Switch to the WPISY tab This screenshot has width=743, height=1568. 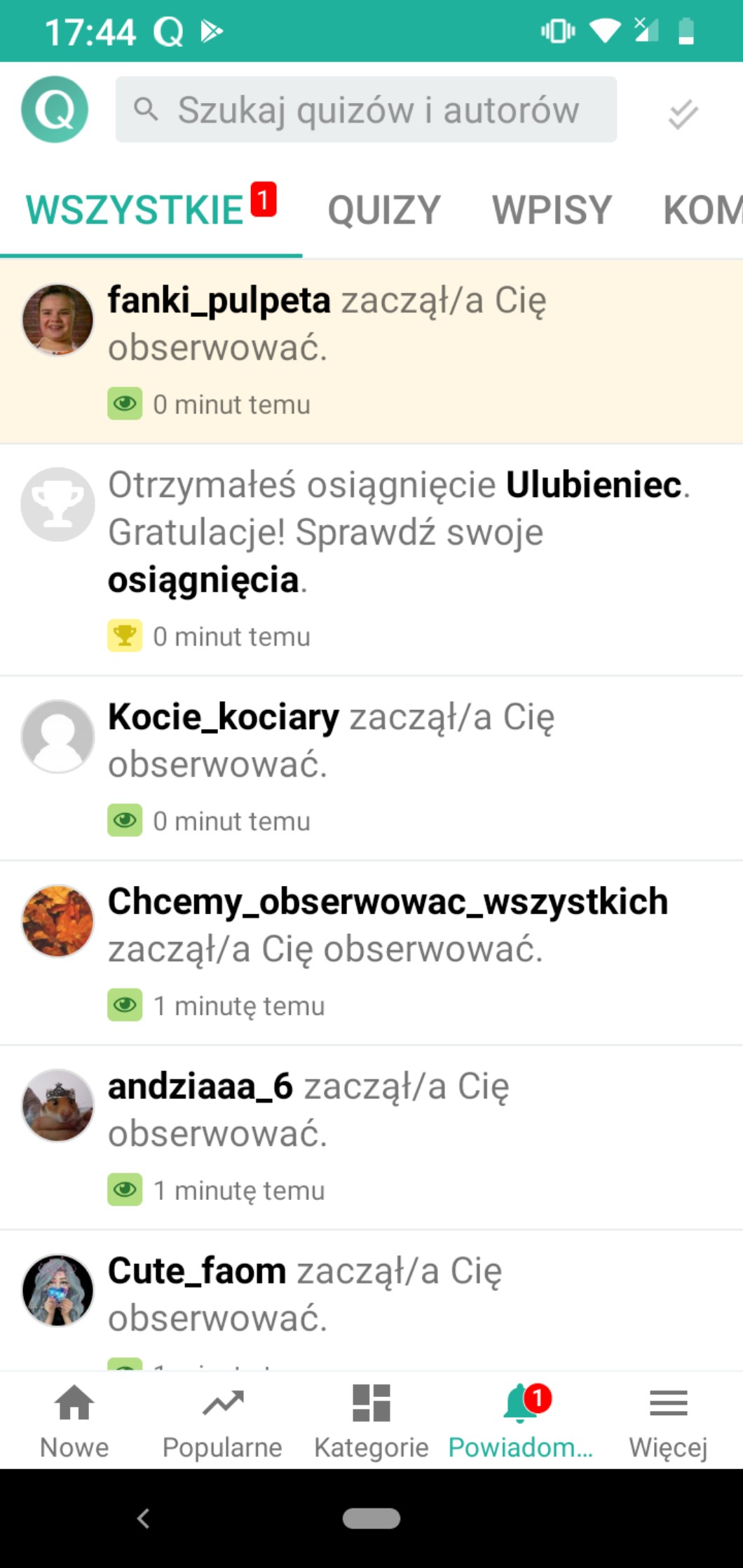tap(552, 210)
